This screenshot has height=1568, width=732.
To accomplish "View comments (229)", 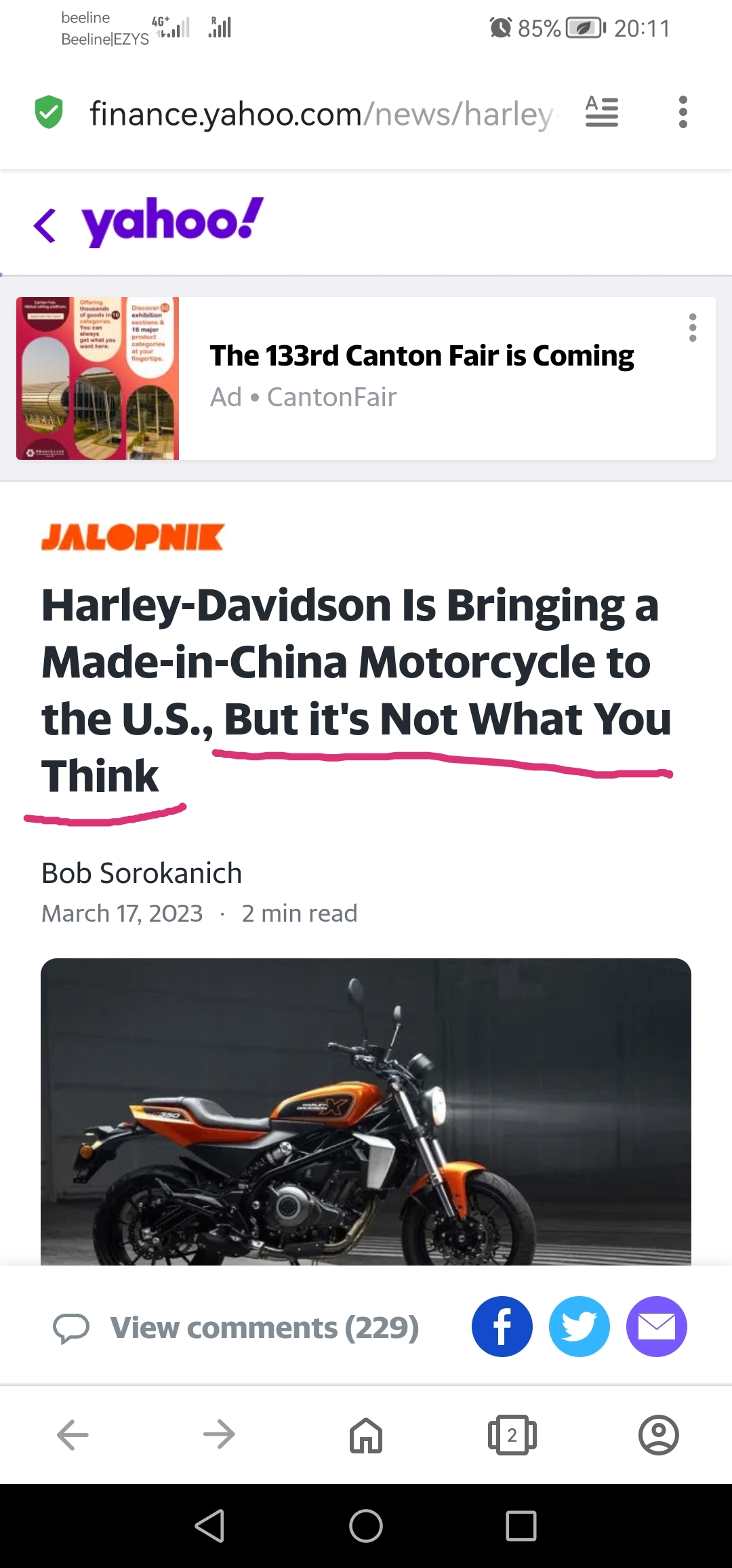I will (236, 1327).
